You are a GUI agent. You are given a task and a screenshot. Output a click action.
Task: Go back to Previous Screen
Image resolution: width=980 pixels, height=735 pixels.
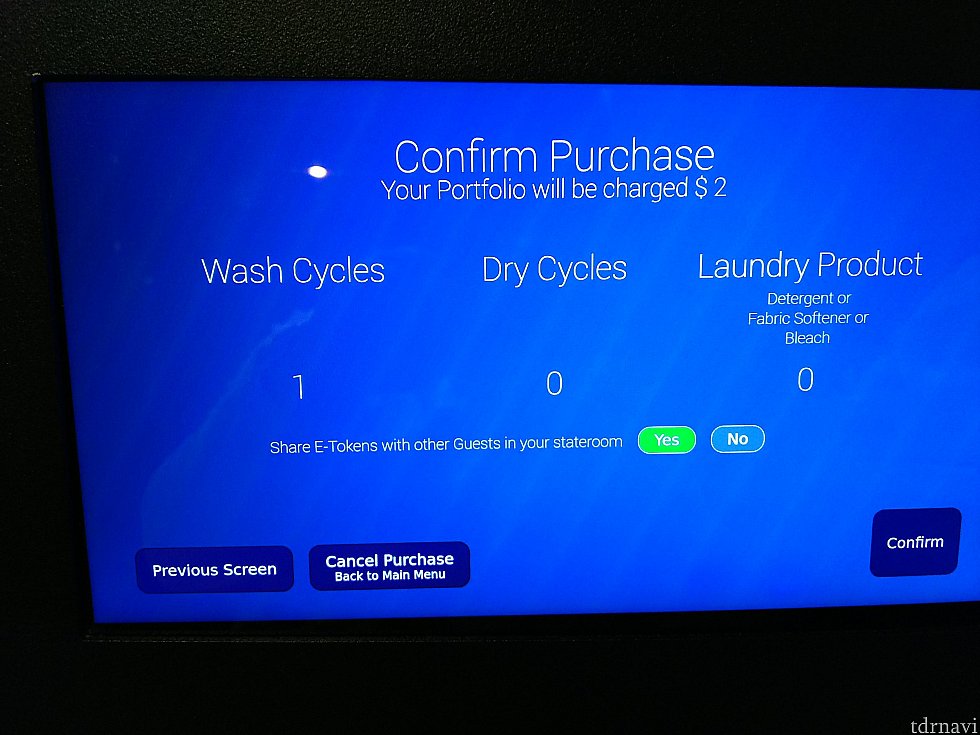point(214,570)
